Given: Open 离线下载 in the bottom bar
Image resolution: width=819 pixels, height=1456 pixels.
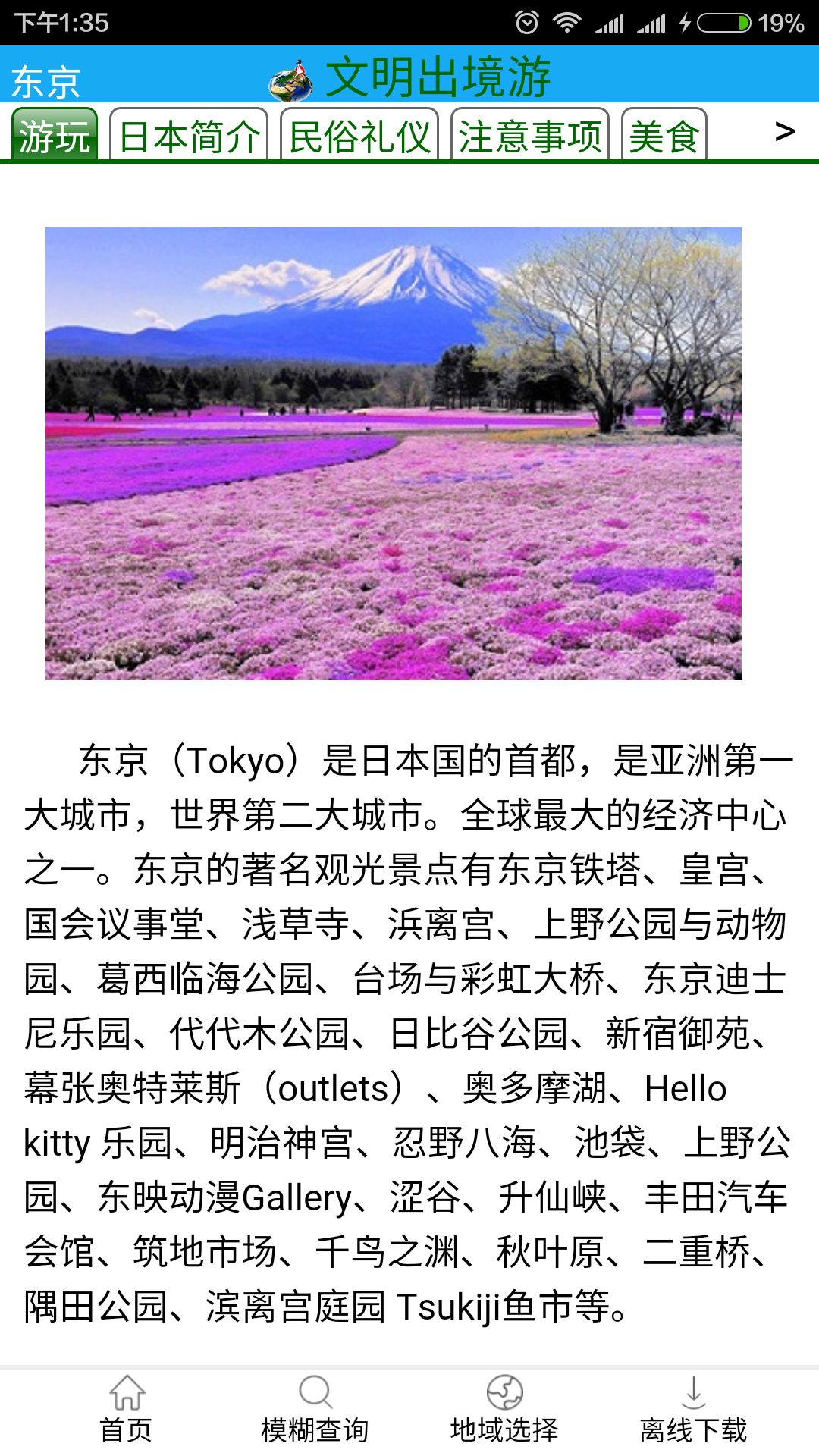Looking at the screenshot, I should (x=693, y=1410).
